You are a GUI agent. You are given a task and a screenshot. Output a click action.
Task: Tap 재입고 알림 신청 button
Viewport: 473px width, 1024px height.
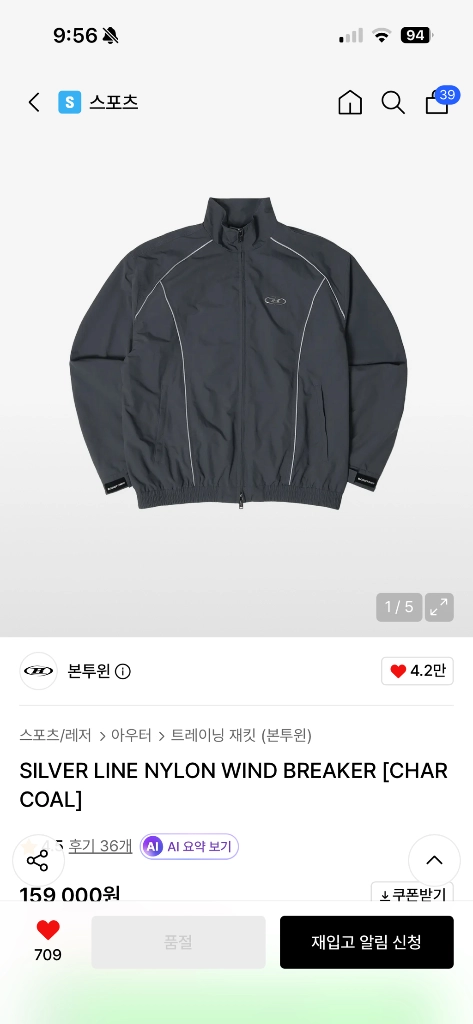pyautogui.click(x=367, y=942)
